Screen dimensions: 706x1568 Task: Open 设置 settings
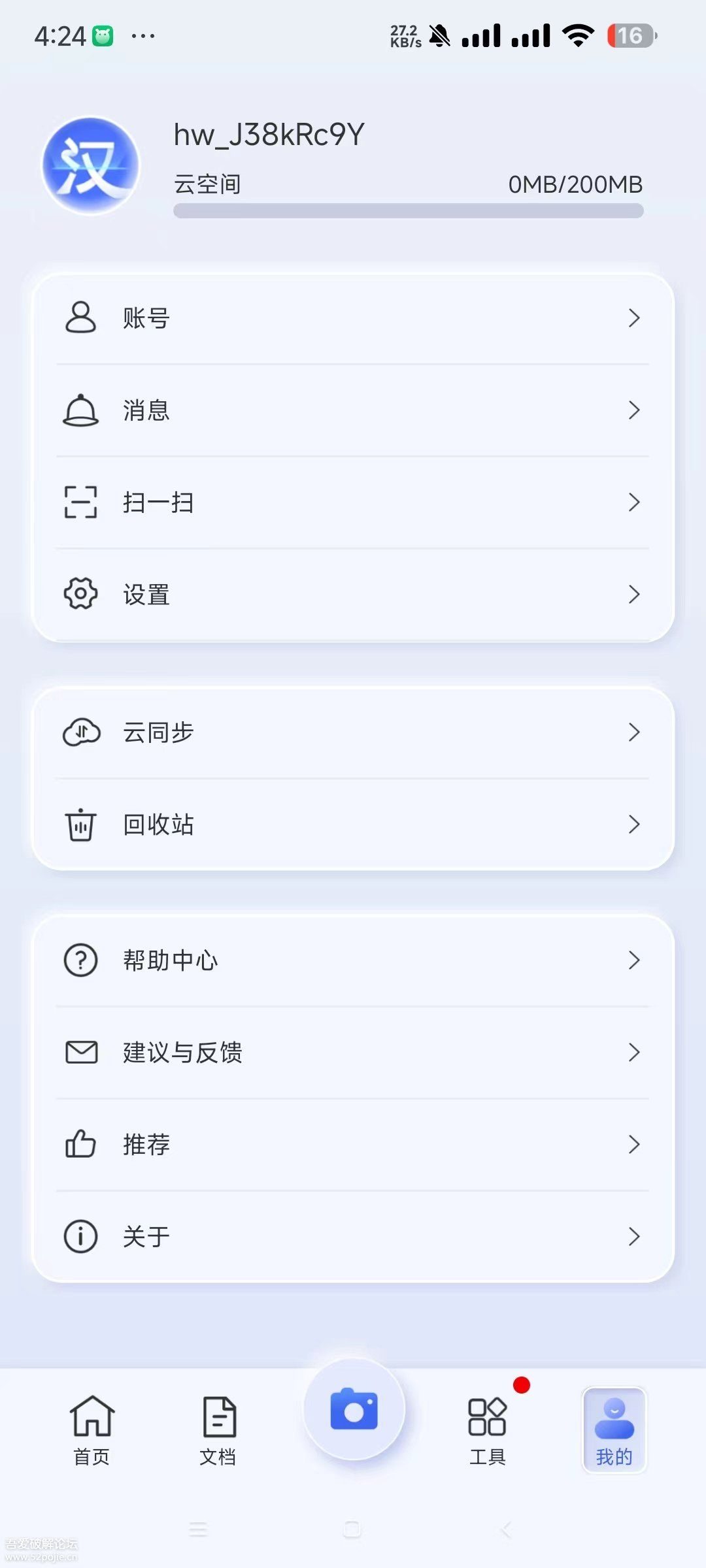(353, 595)
